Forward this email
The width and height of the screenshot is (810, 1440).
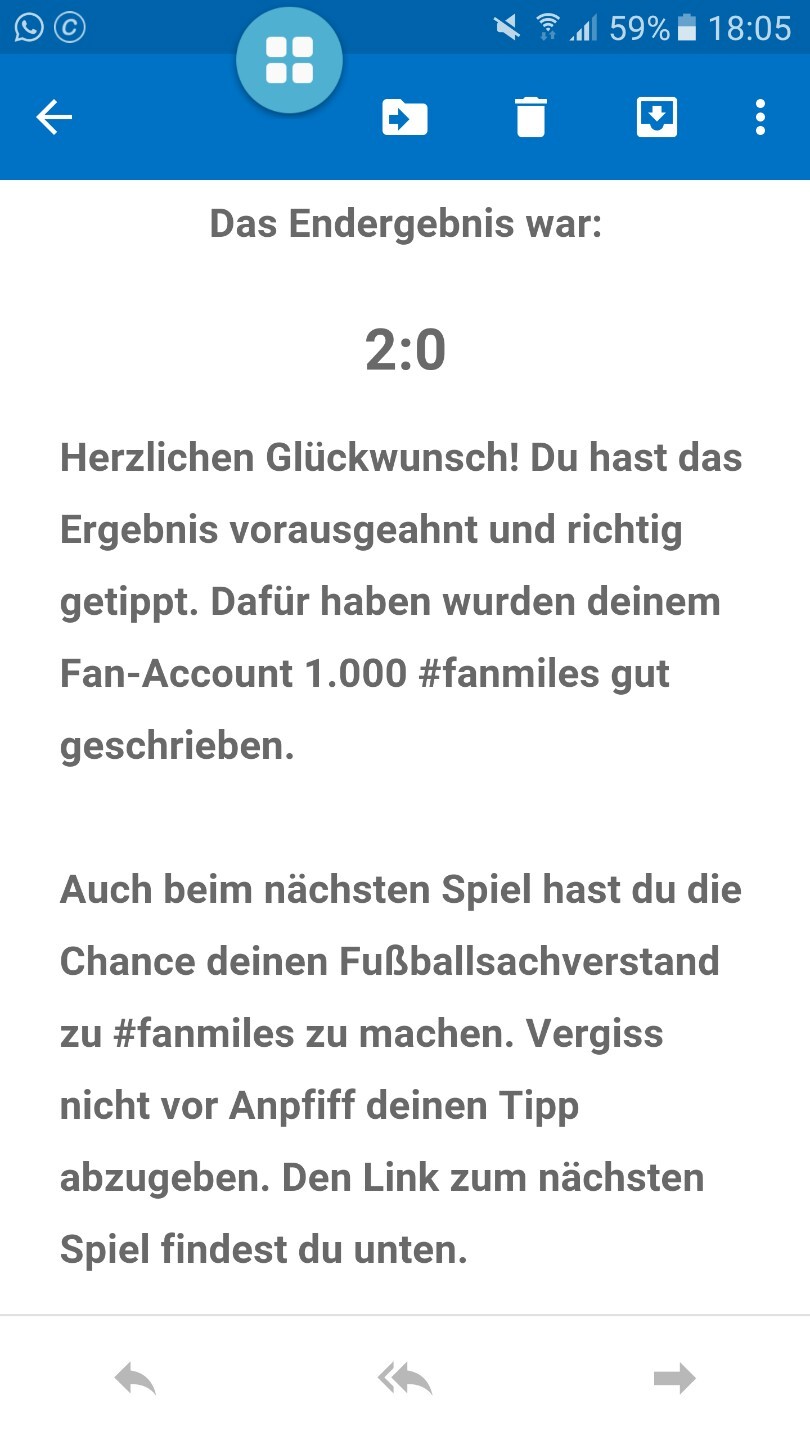pos(674,1379)
